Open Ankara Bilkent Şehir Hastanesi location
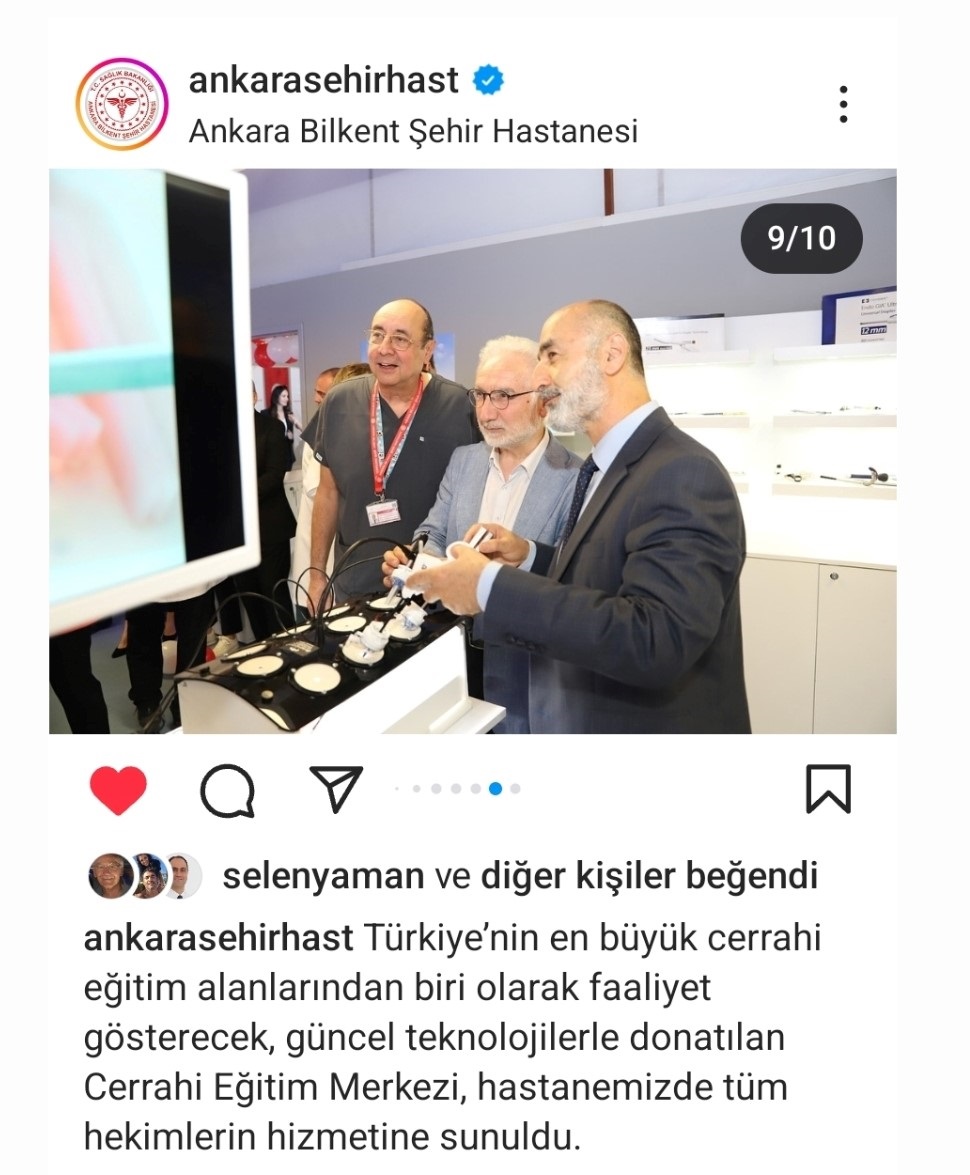This screenshot has height=1175, width=970. (413, 131)
